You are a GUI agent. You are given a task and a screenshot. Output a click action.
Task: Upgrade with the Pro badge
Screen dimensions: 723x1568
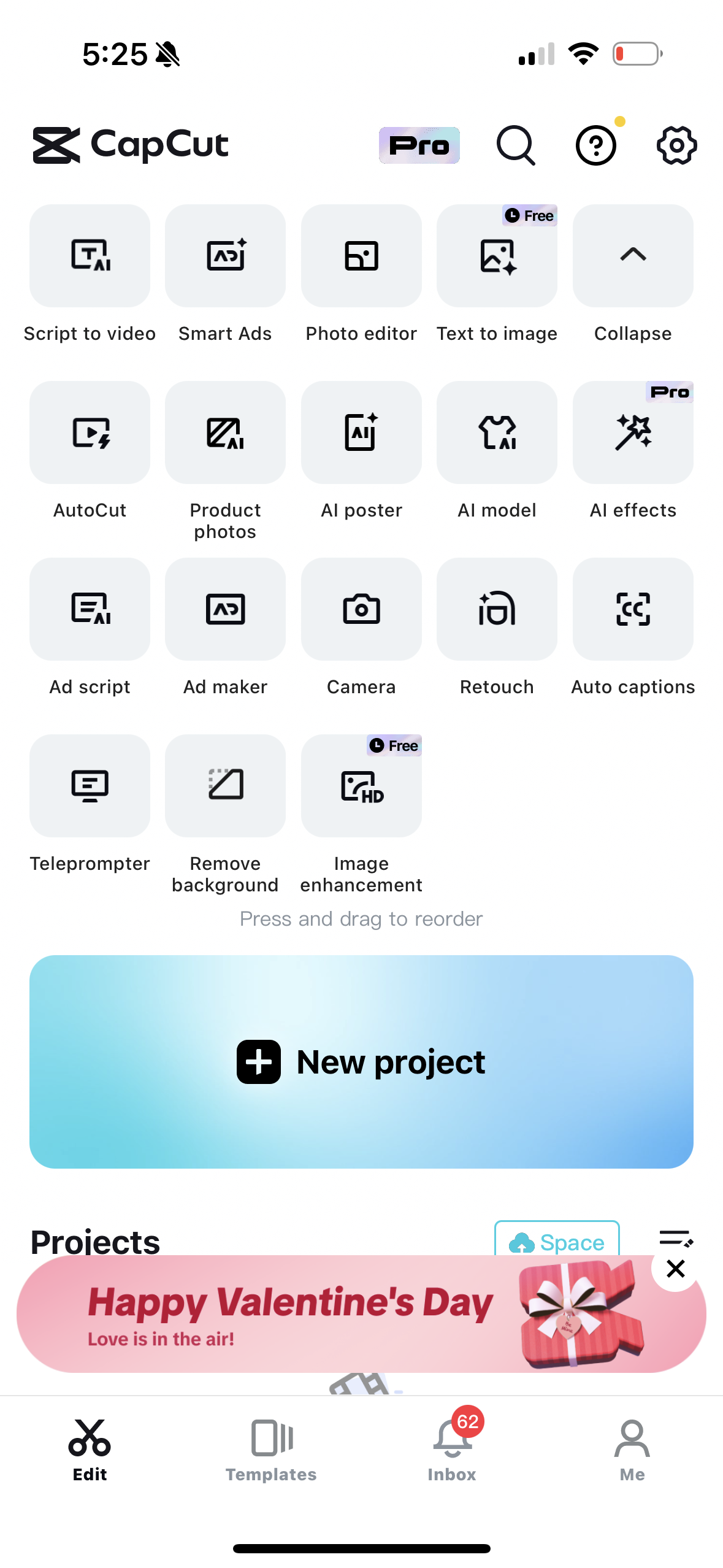[x=419, y=145]
